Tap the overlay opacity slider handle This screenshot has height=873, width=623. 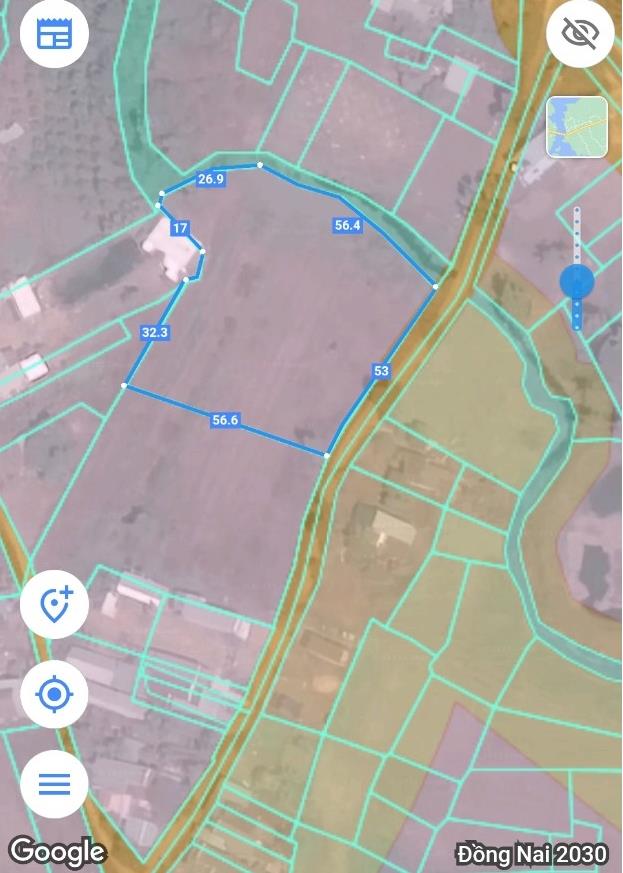pyautogui.click(x=577, y=281)
